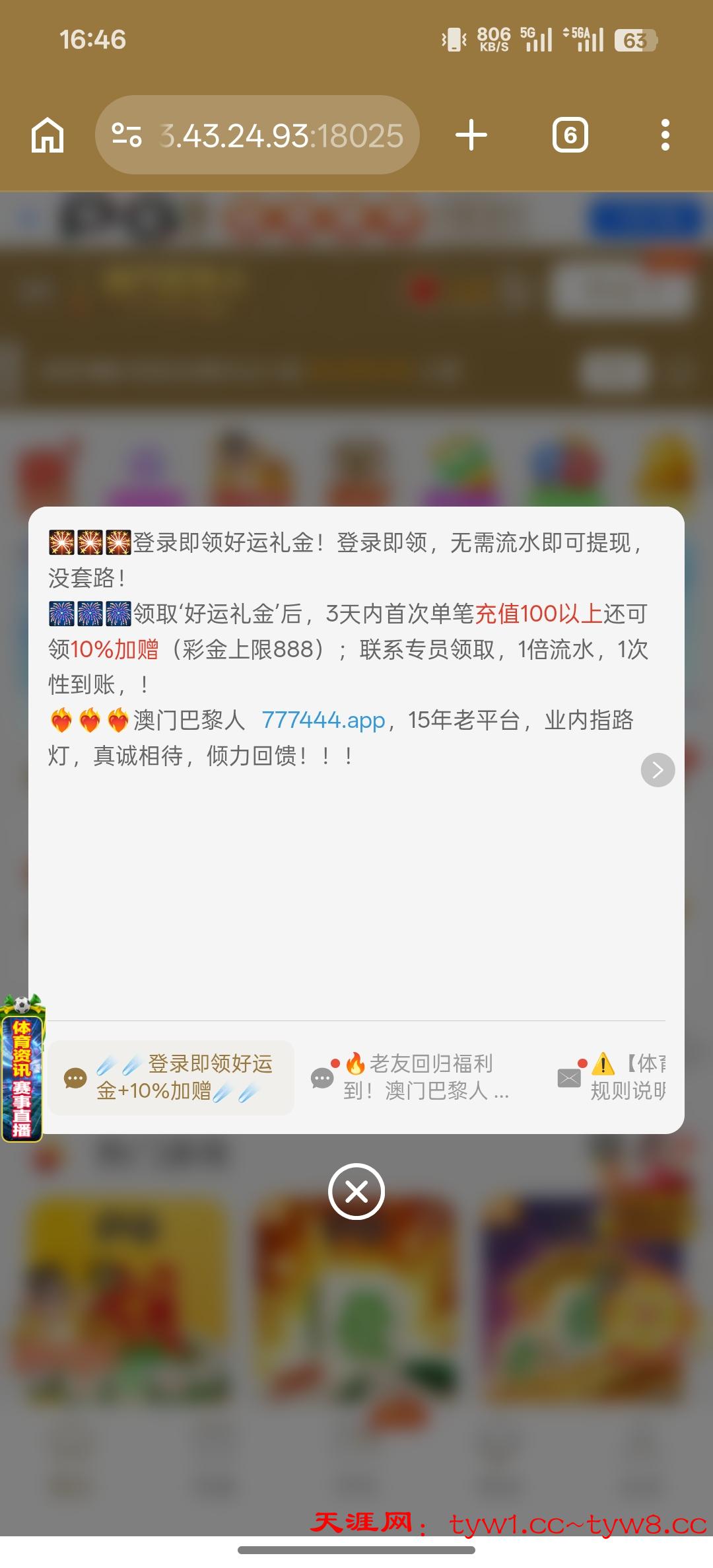Screen dimensions: 713x1568
Task: Close the announcement popup
Action: click(356, 1192)
